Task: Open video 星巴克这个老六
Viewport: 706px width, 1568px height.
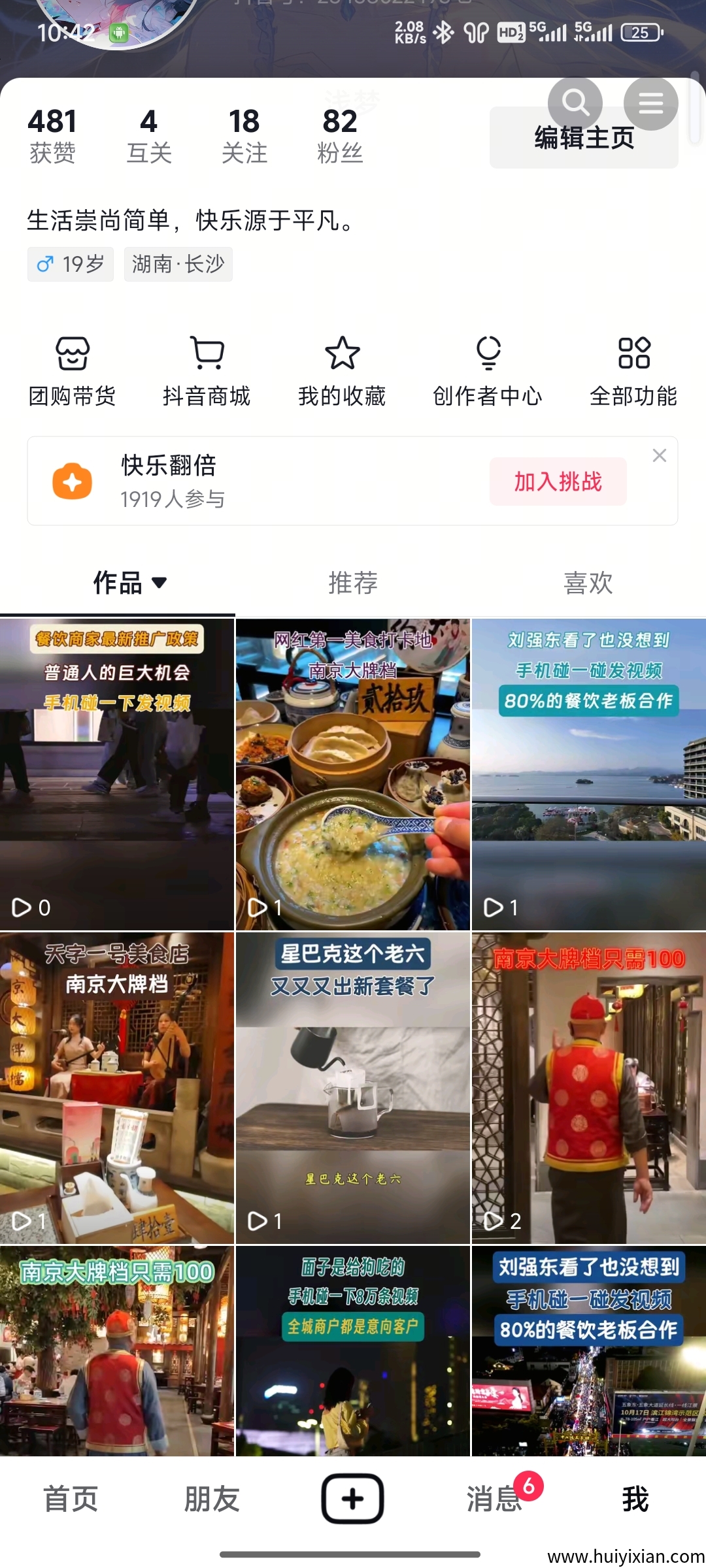Action: point(353,1088)
